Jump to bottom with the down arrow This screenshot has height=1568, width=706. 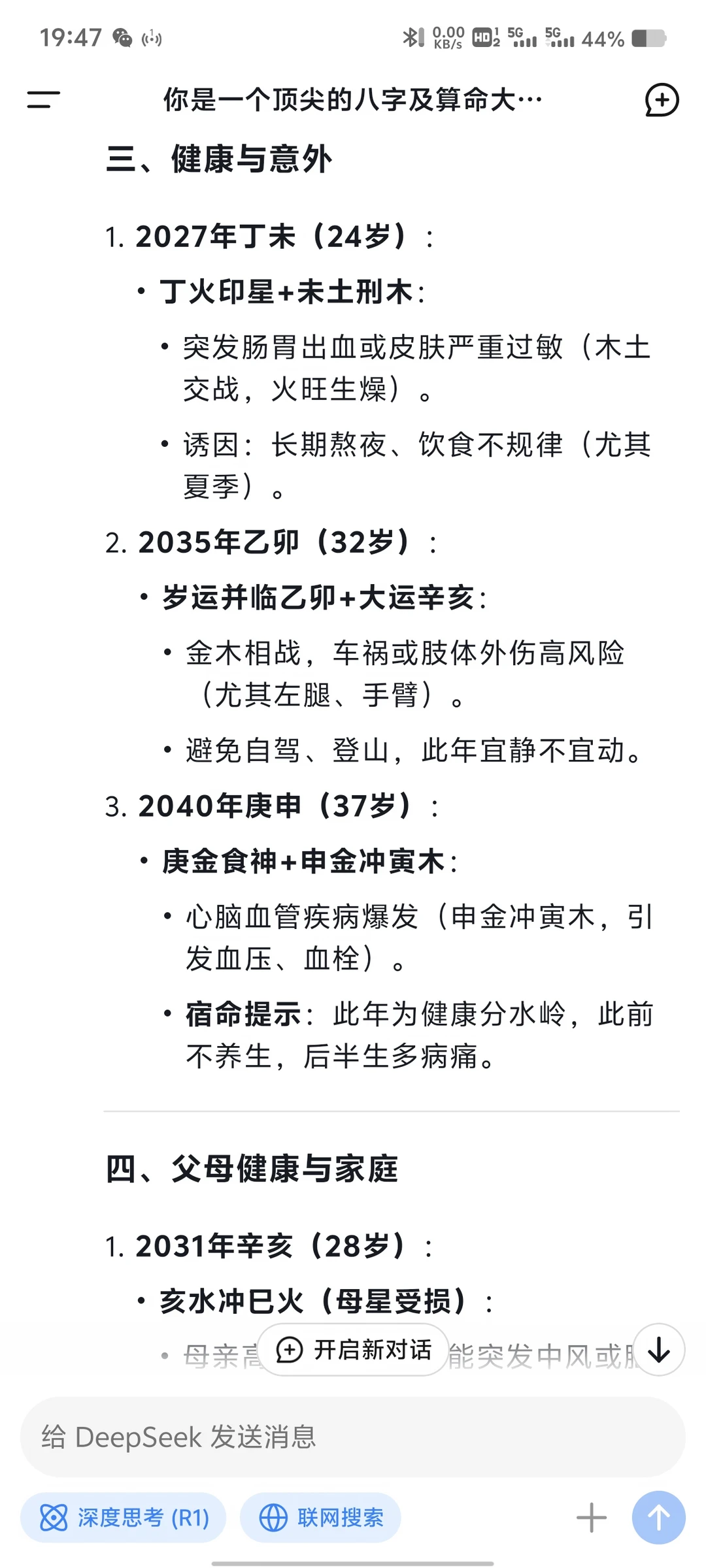click(x=659, y=1350)
